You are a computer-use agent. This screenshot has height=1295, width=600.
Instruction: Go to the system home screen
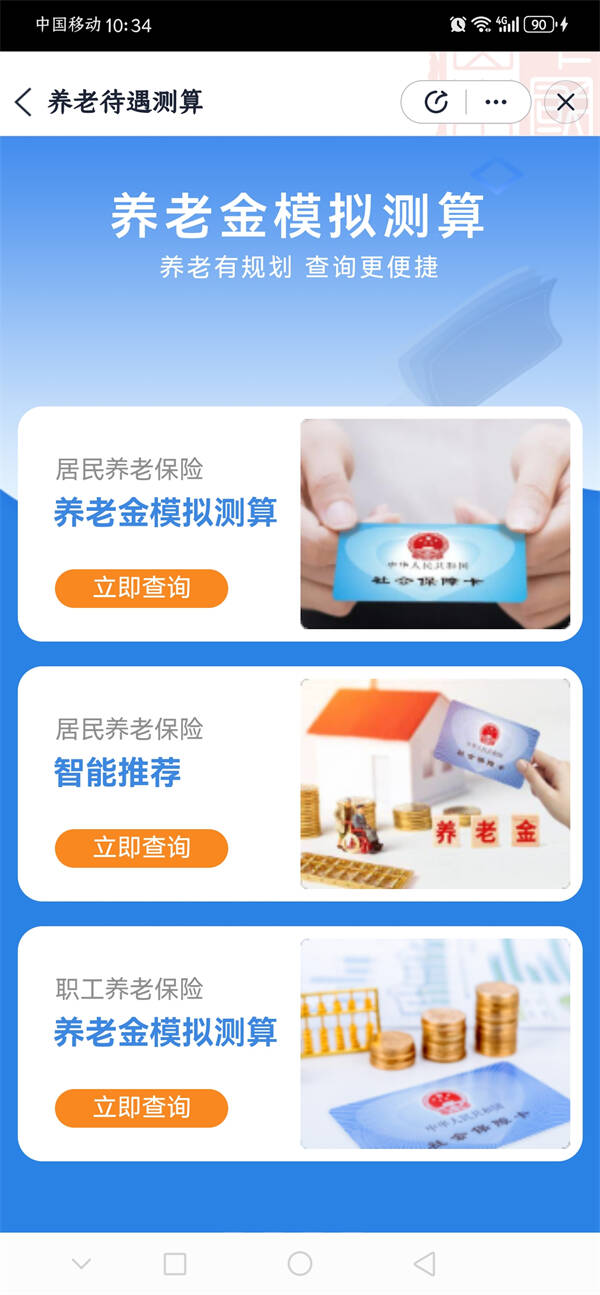coord(300,1264)
